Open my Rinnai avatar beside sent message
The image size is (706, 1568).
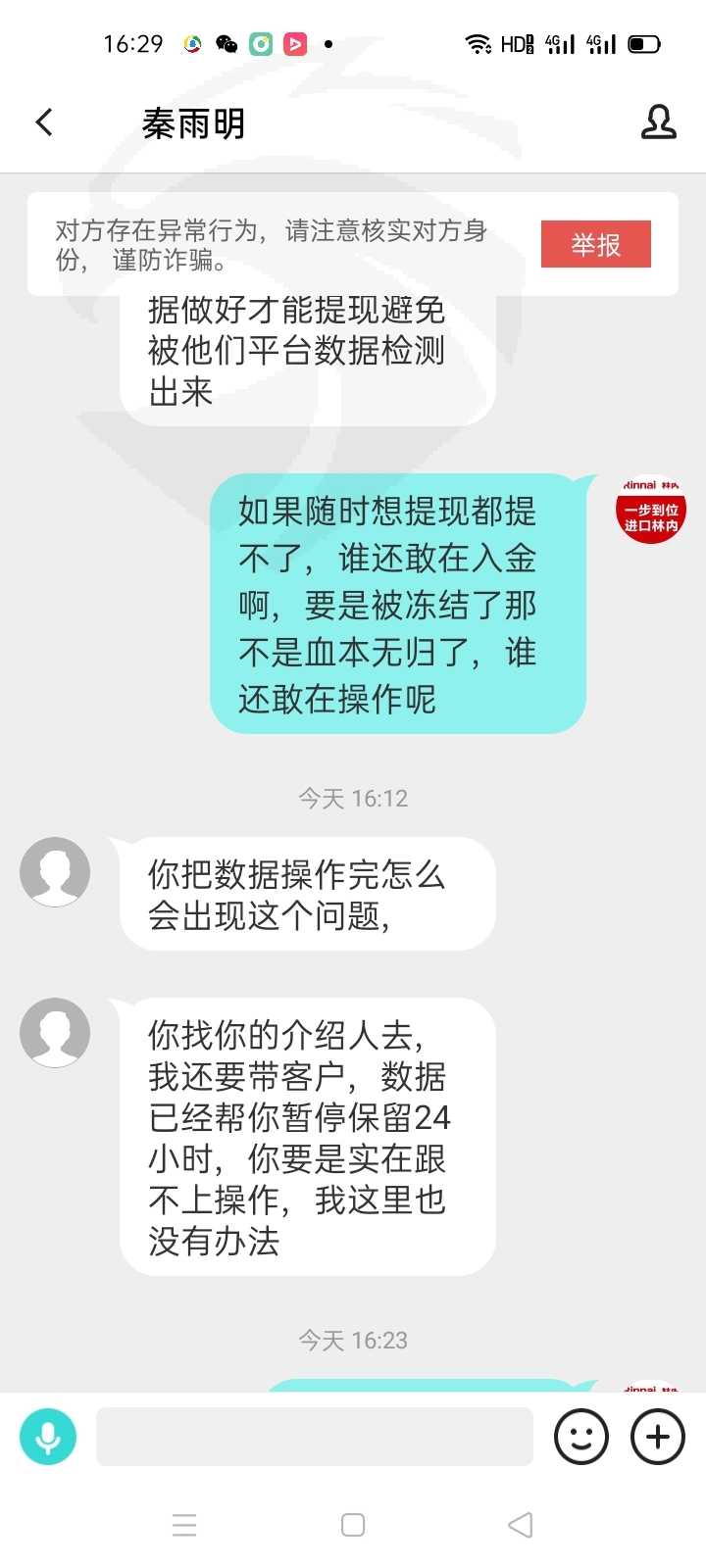(x=650, y=510)
